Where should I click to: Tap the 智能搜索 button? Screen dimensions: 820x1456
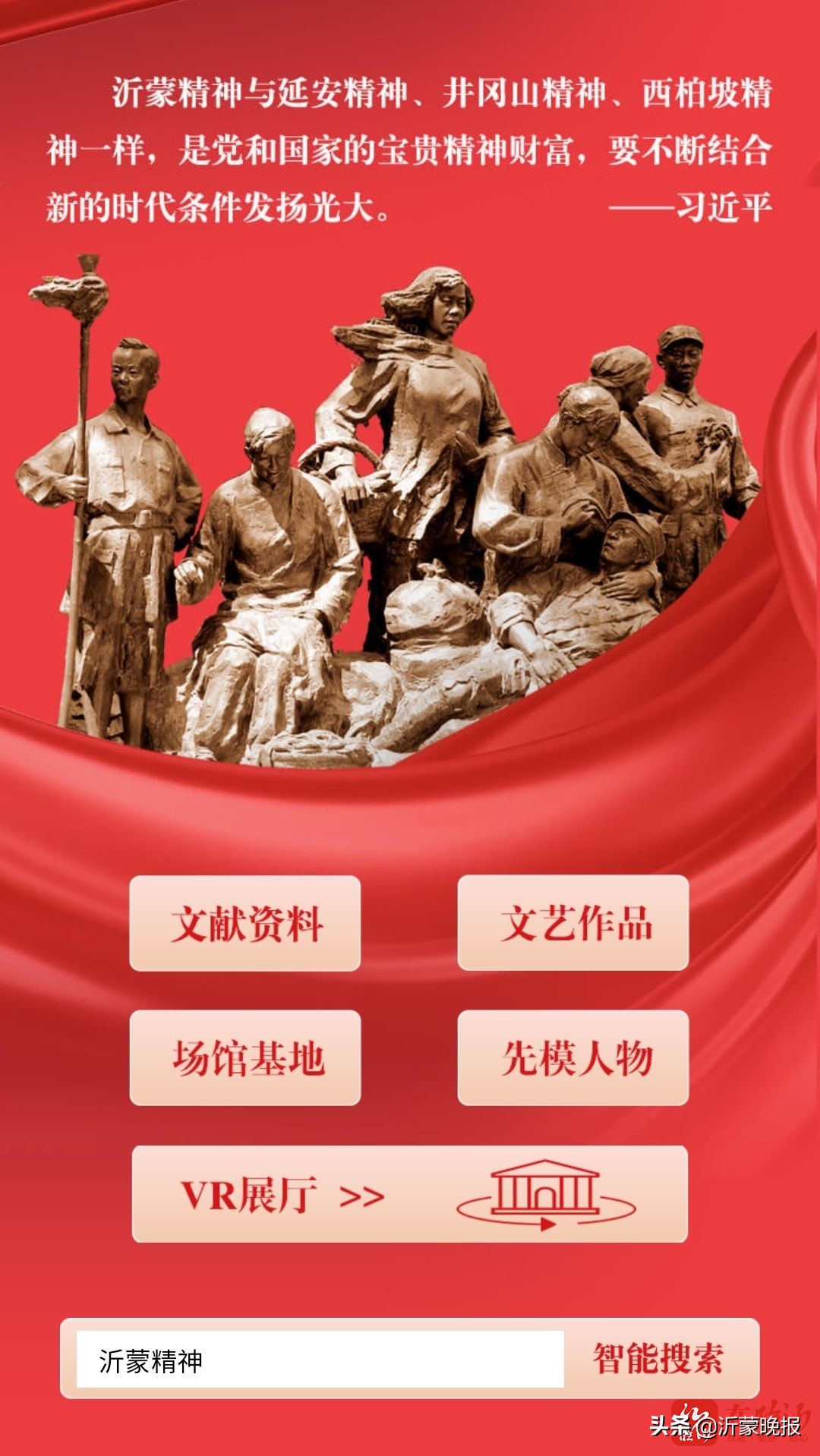click(x=658, y=1359)
